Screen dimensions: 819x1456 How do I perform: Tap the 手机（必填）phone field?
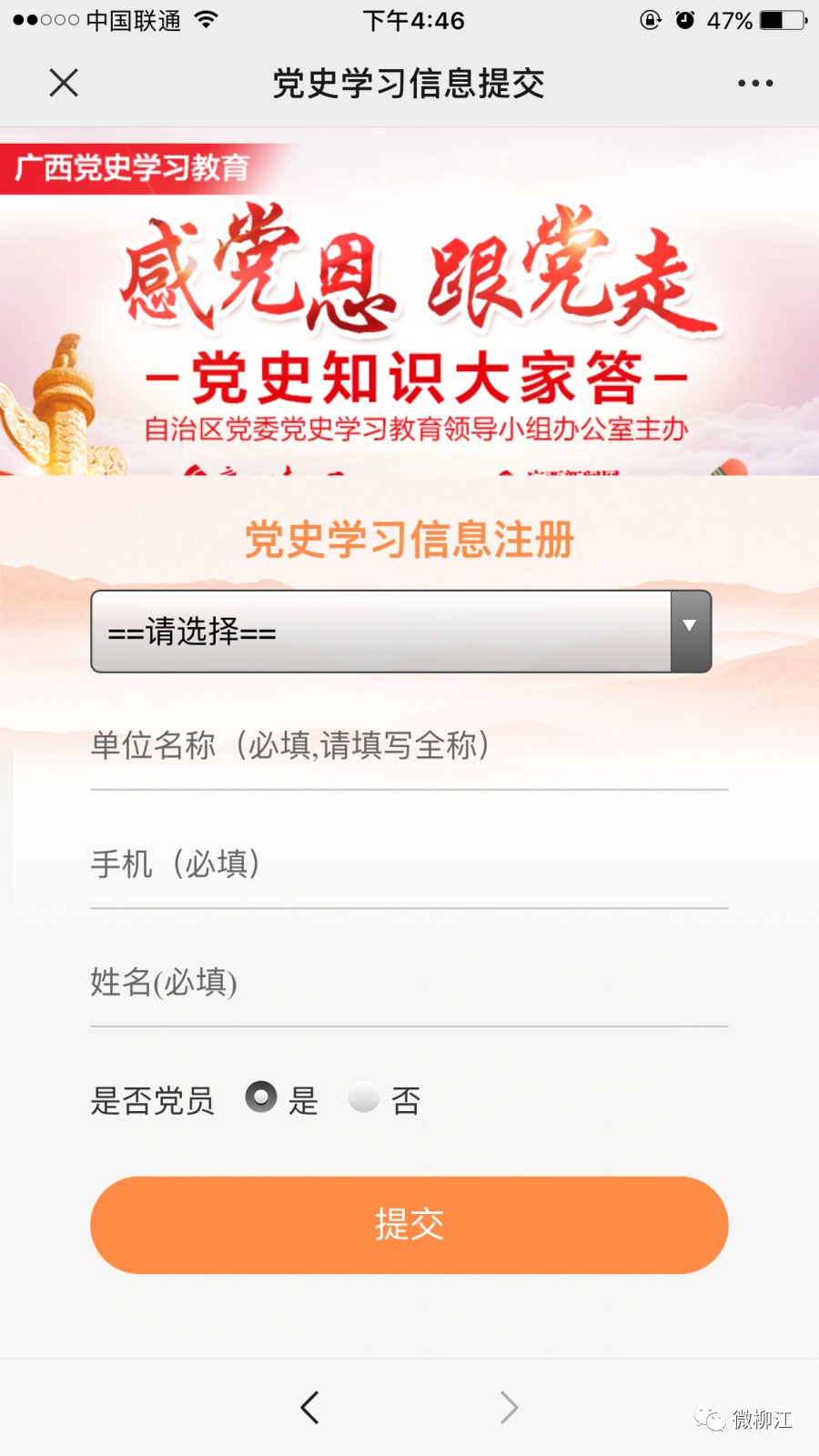point(409,864)
